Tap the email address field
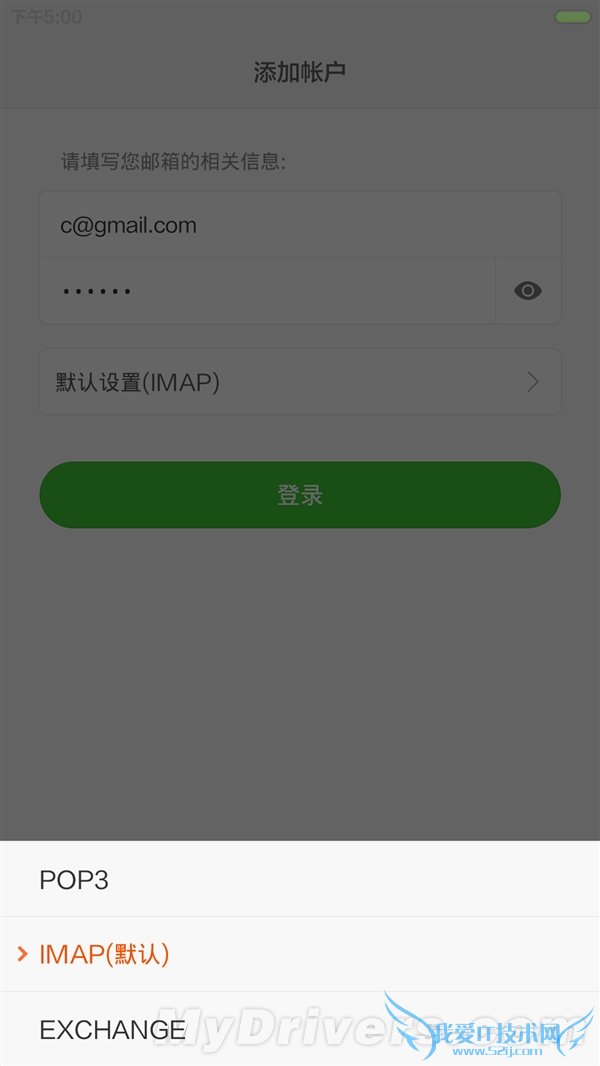 coord(300,225)
